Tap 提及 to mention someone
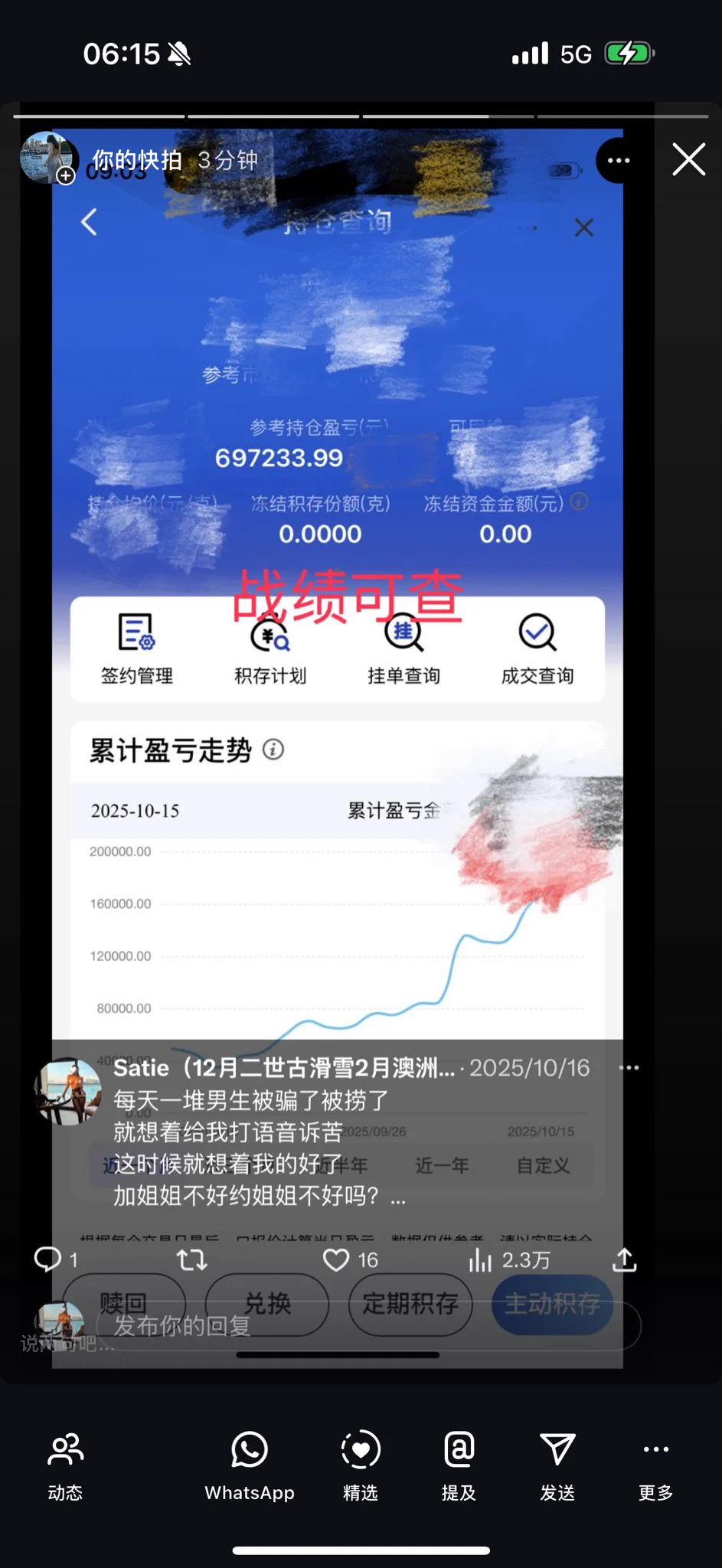Screen dimensions: 722x1568 [x=459, y=1465]
